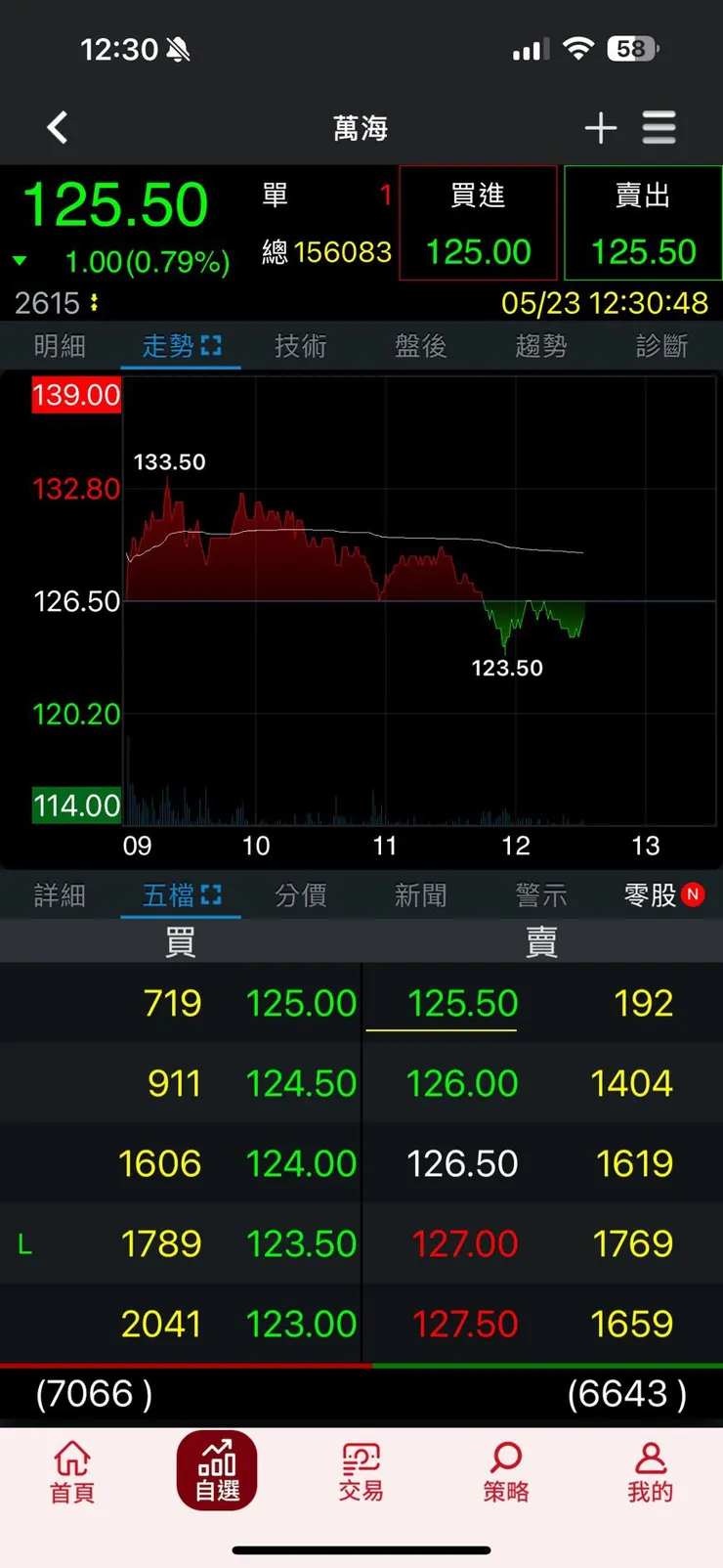
Task: Open the 盤後 tab
Action: (420, 346)
